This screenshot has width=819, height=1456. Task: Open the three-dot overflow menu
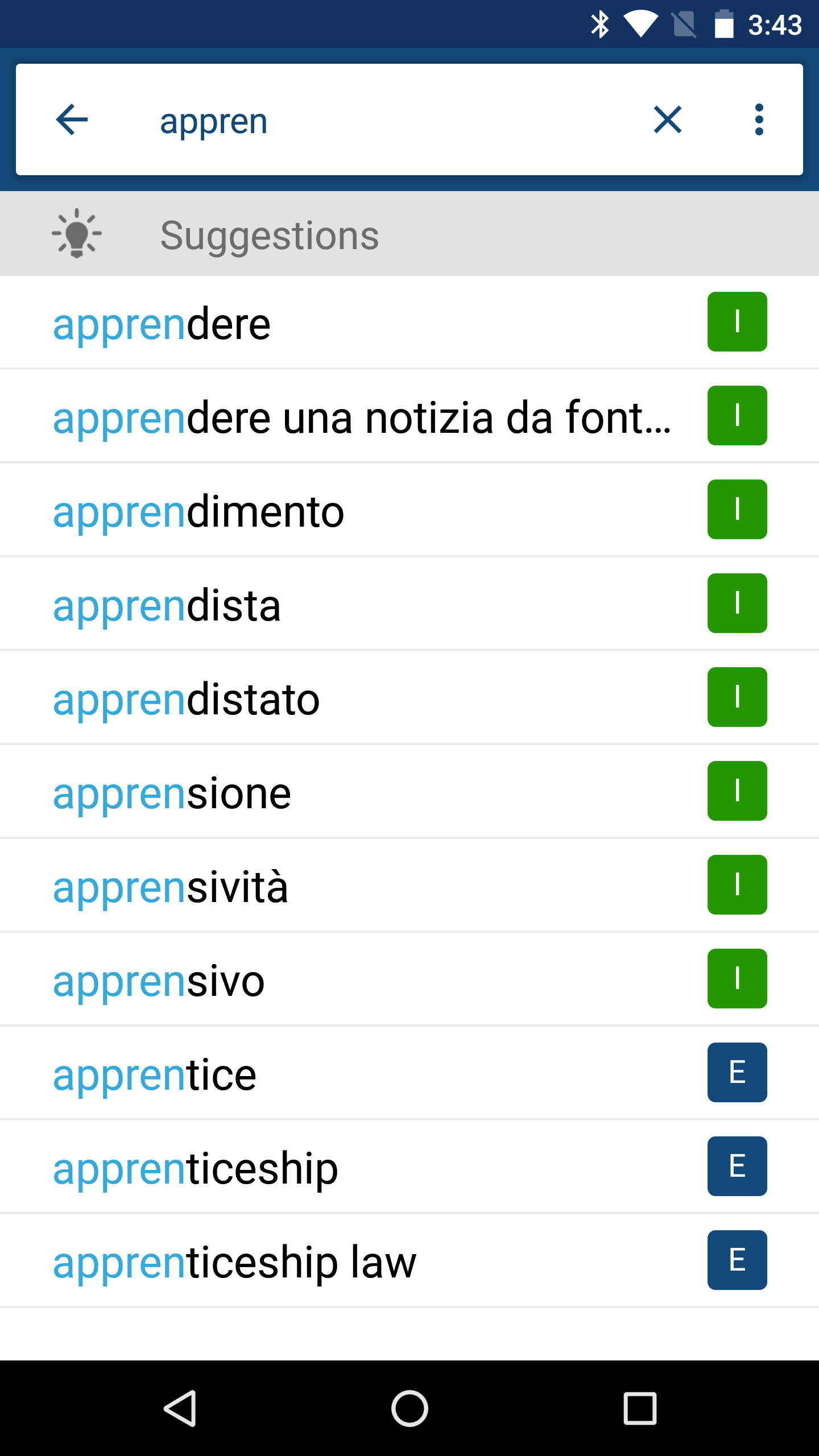coord(759,119)
